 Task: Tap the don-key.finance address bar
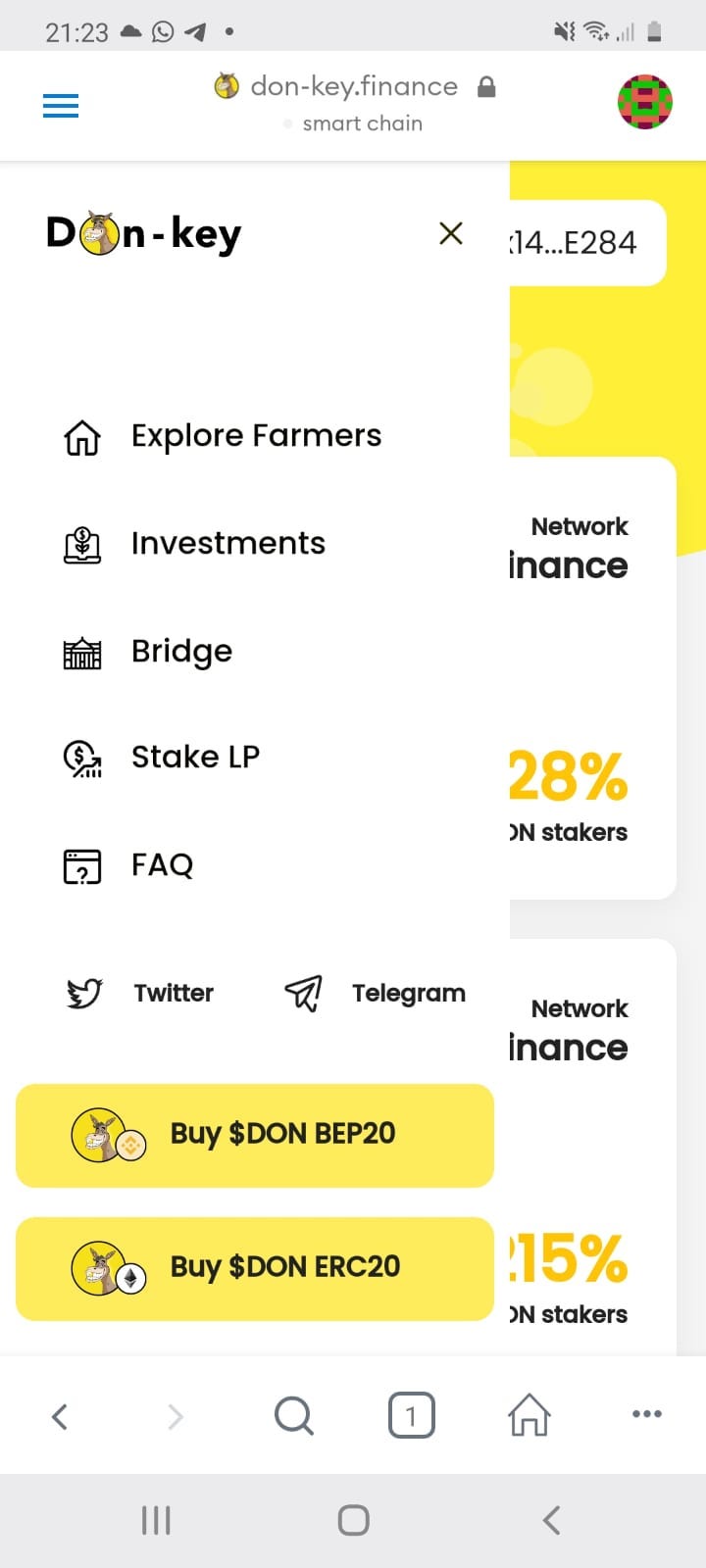354,102
